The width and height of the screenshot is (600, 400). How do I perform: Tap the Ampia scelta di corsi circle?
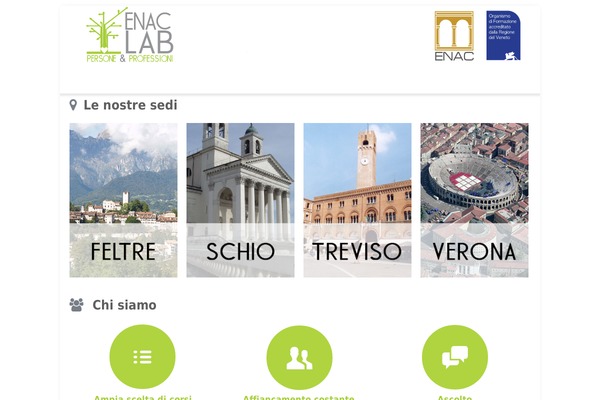(x=142, y=357)
